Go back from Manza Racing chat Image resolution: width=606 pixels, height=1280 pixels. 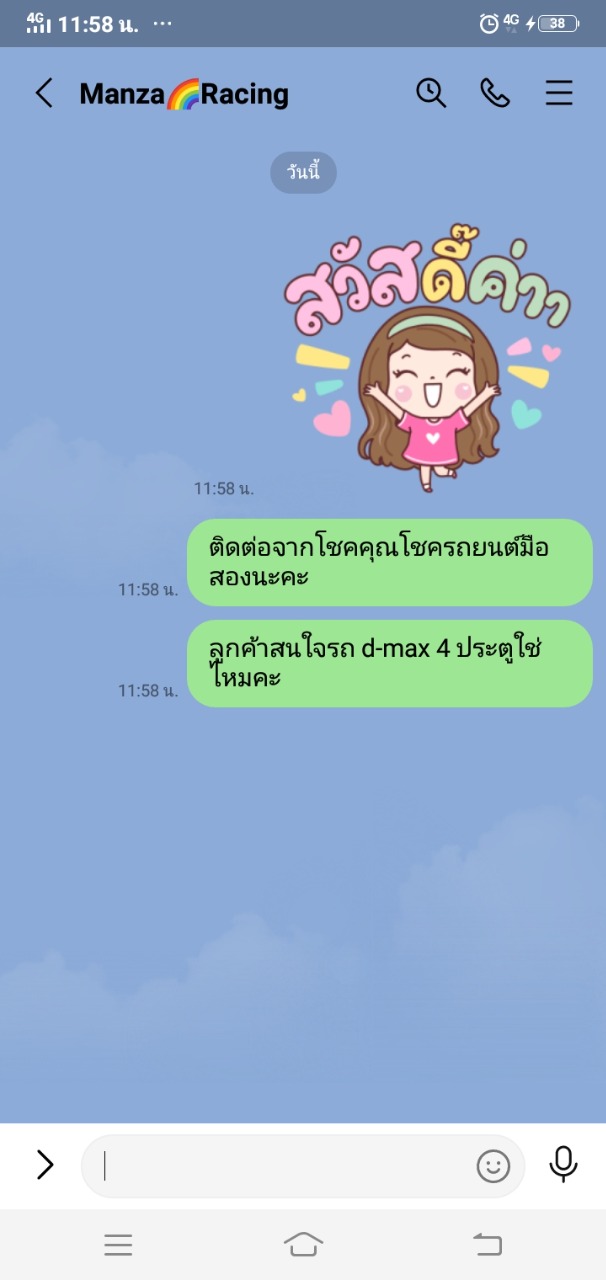(44, 94)
